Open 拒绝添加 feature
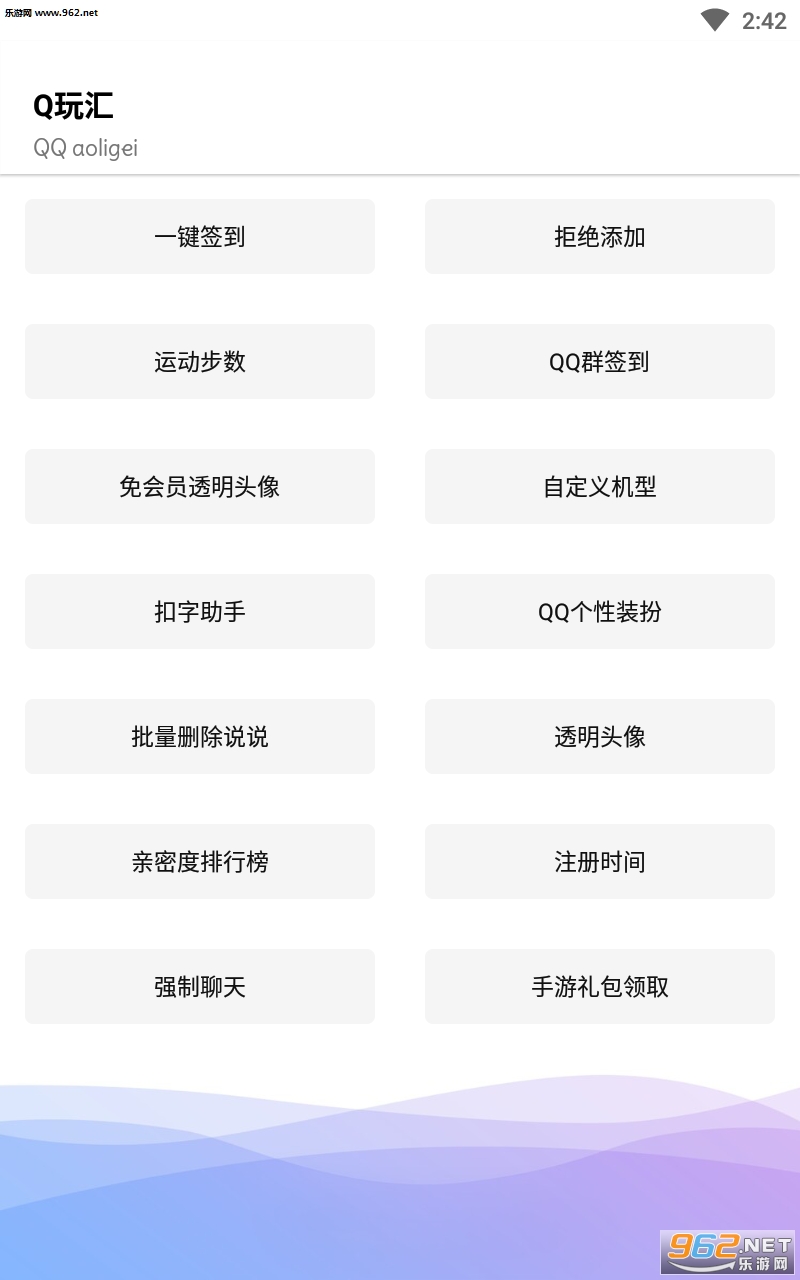The width and height of the screenshot is (800, 1280). [600, 236]
